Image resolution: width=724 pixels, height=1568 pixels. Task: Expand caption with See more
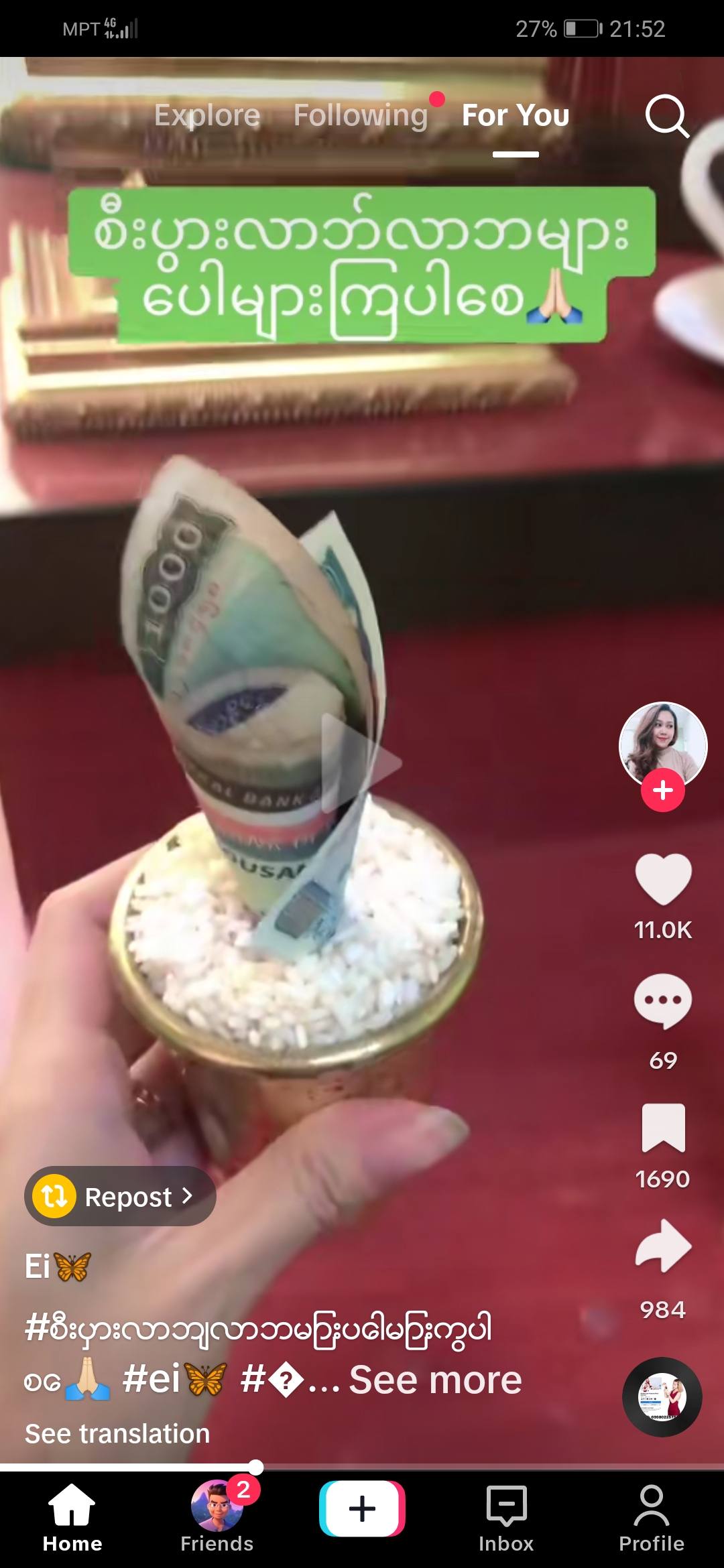click(435, 1380)
